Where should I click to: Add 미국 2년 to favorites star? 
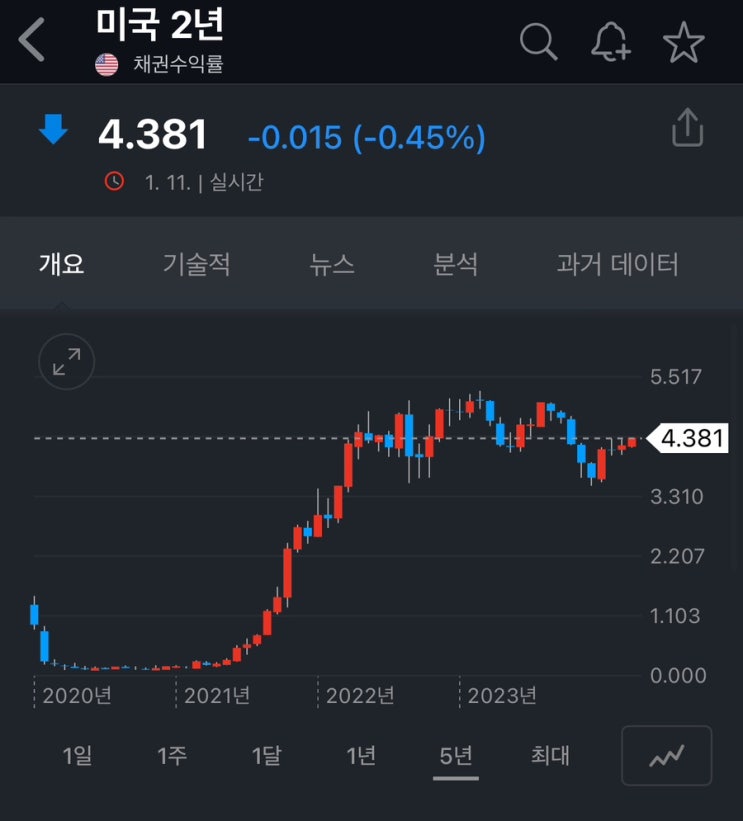point(683,42)
